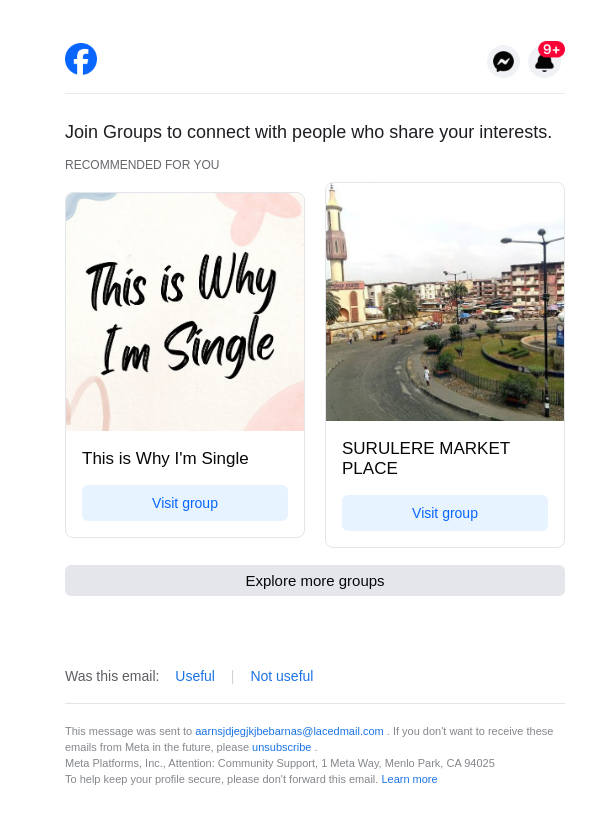Open the SURULERE MARKET PLACE photo
Viewport: 600px width, 825px height.
pyautogui.click(x=445, y=302)
